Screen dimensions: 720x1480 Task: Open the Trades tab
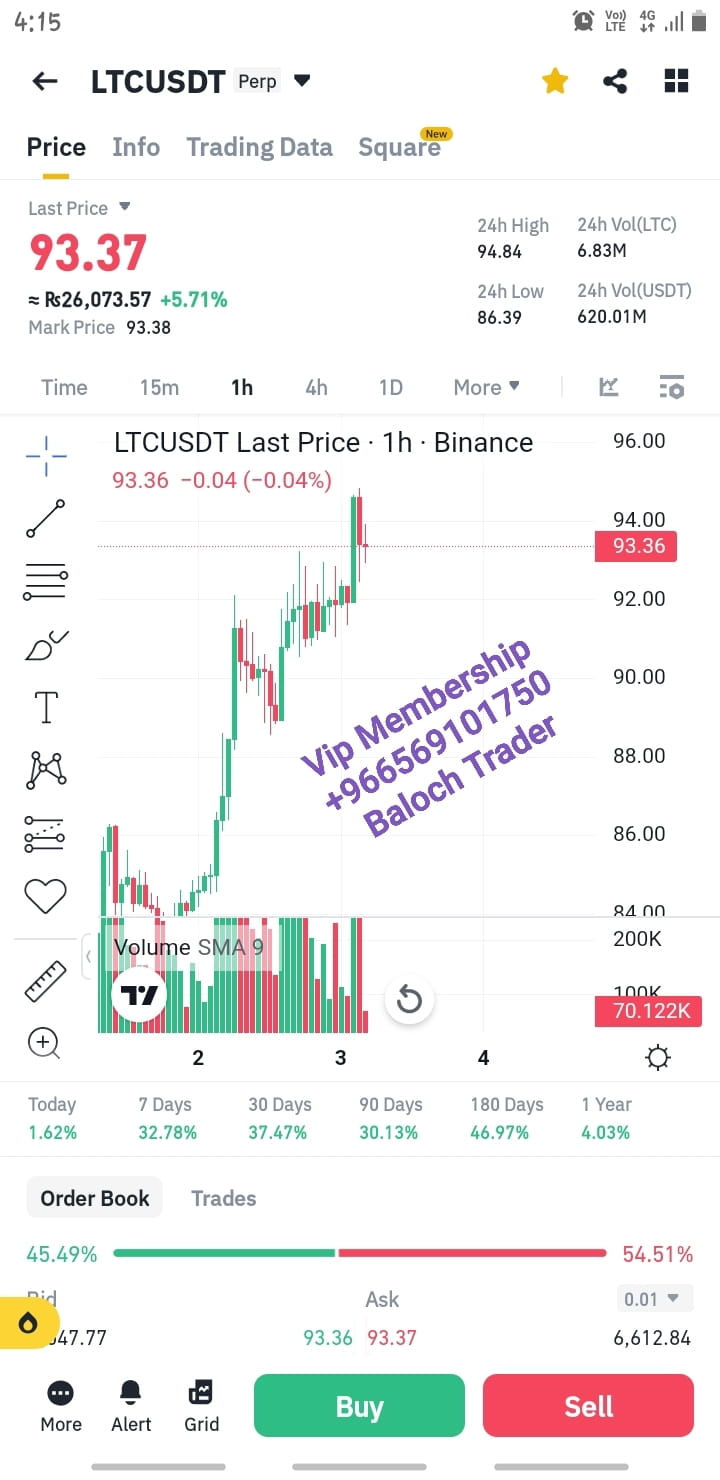click(223, 1198)
